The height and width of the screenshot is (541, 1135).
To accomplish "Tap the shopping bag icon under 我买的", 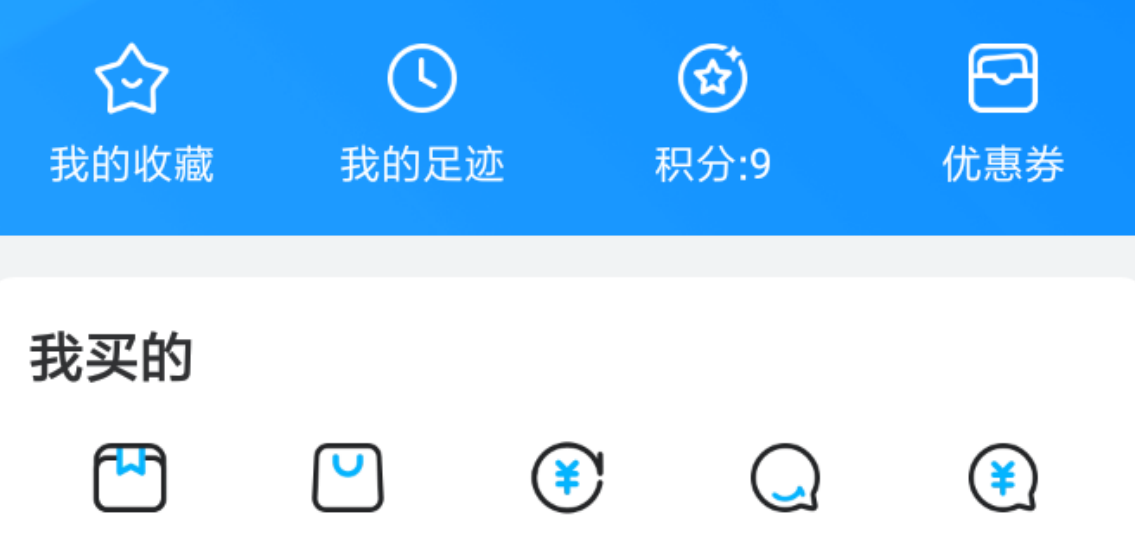I will tap(348, 478).
